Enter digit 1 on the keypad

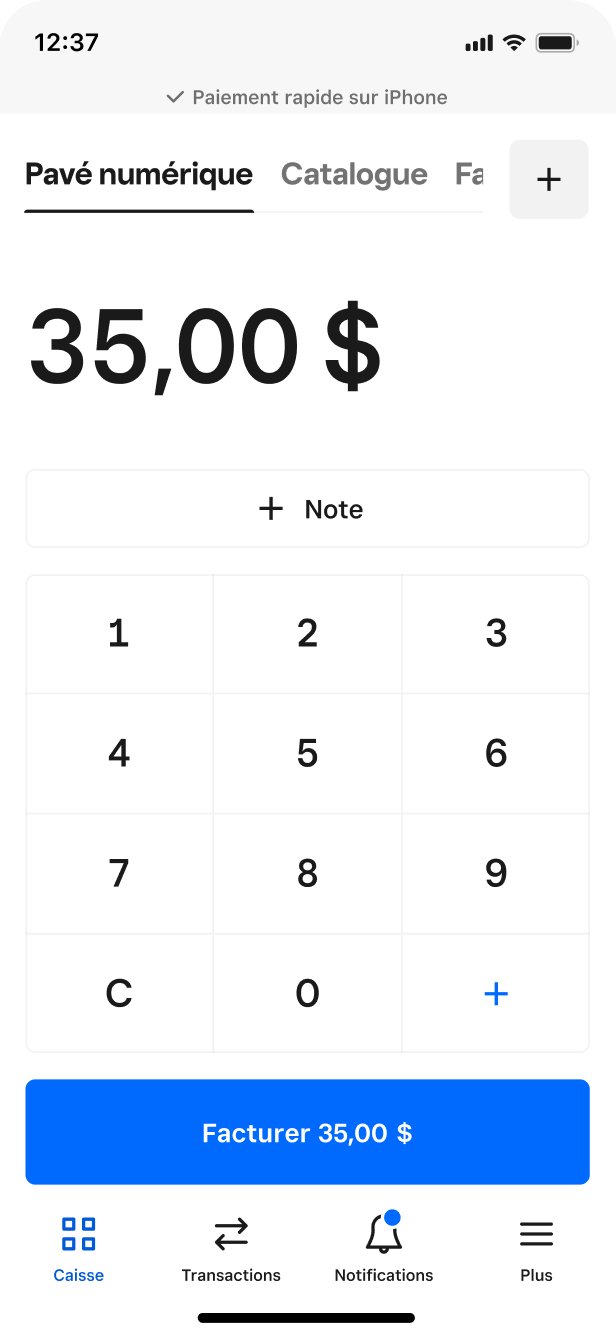tap(119, 634)
